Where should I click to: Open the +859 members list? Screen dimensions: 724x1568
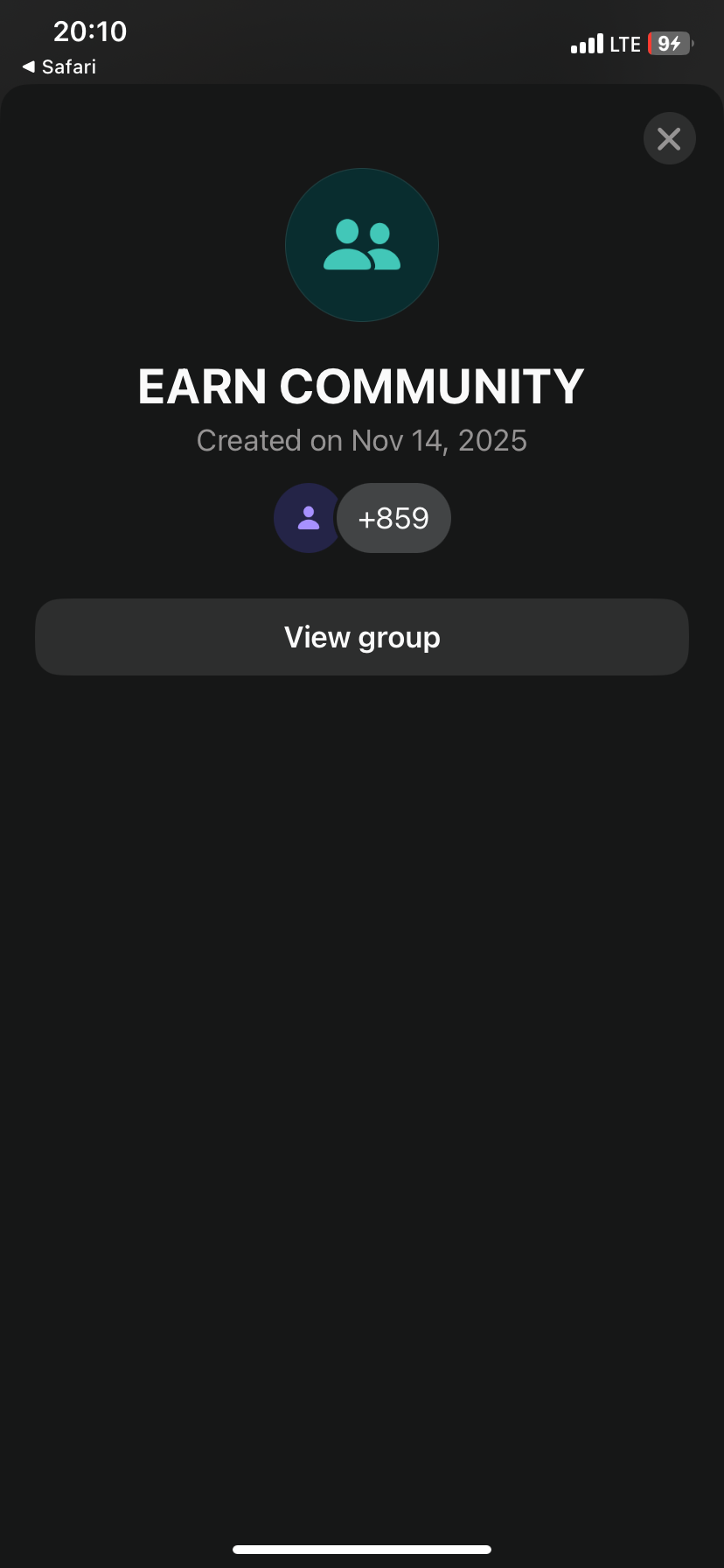coord(393,518)
